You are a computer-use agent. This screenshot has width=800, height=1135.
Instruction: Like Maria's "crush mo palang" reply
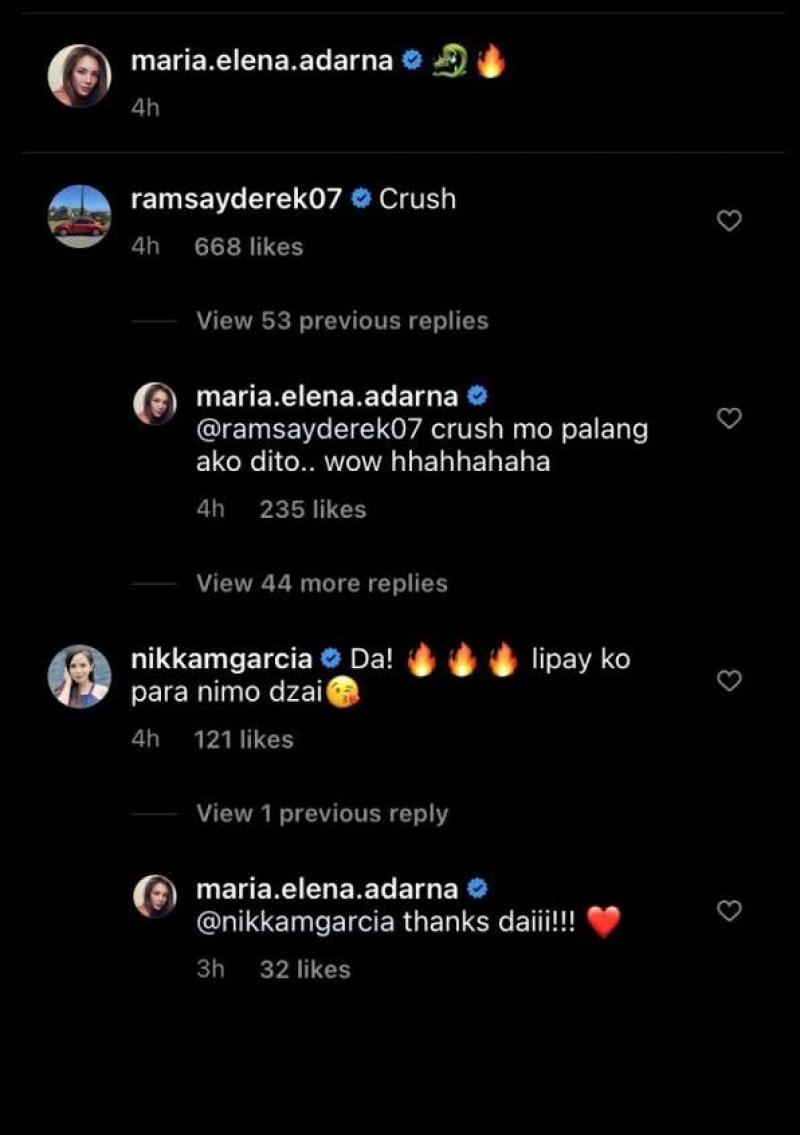730,418
